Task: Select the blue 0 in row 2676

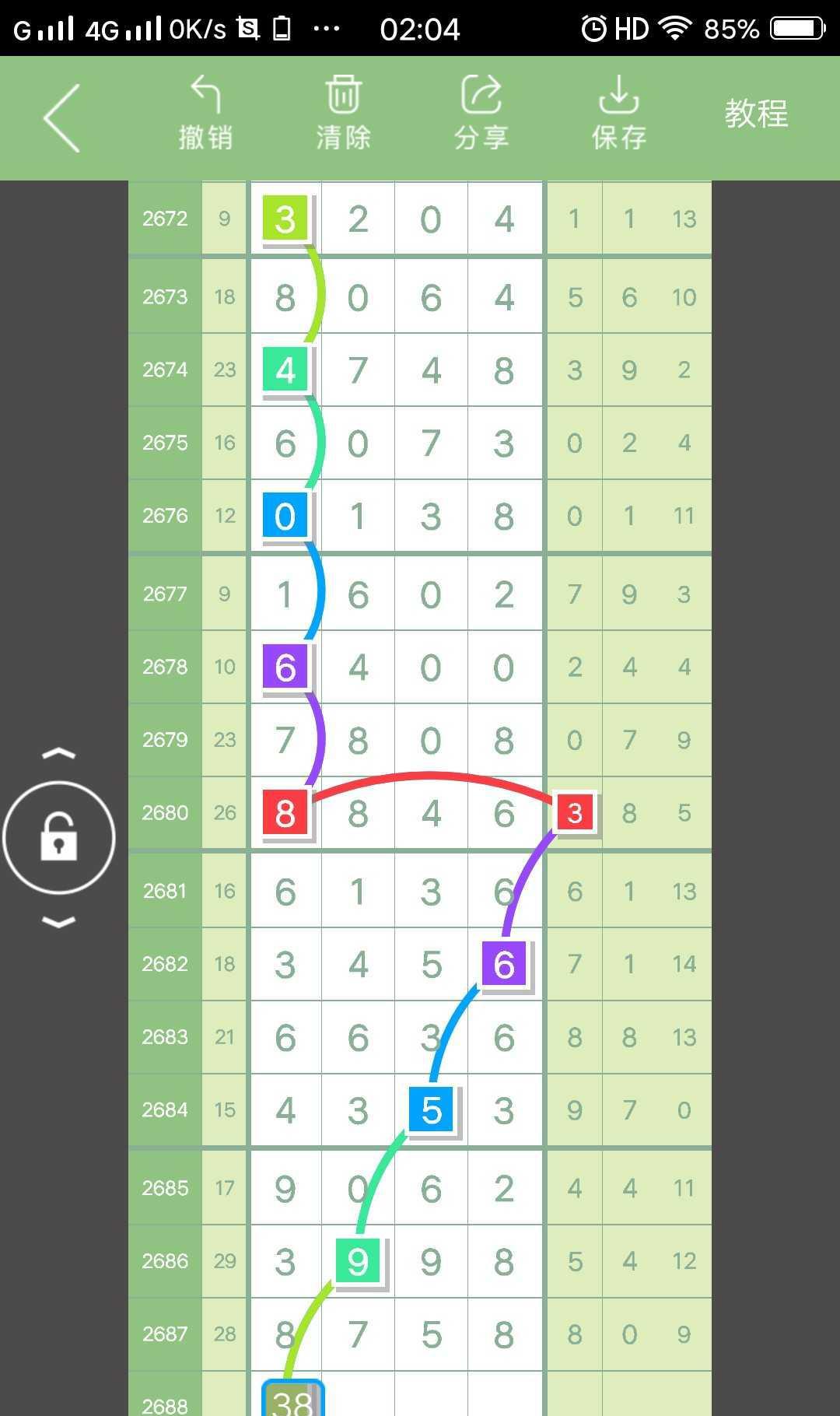Action: tap(285, 516)
